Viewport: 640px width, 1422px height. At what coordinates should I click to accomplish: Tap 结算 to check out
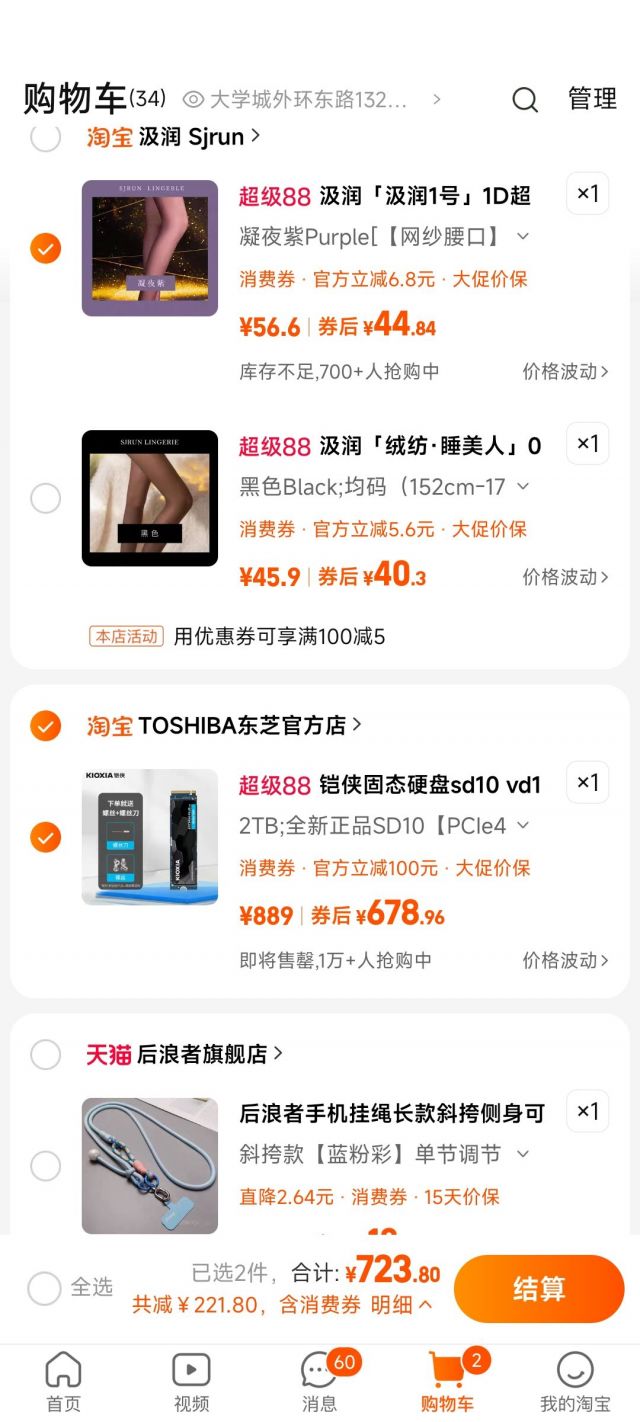(x=539, y=1289)
